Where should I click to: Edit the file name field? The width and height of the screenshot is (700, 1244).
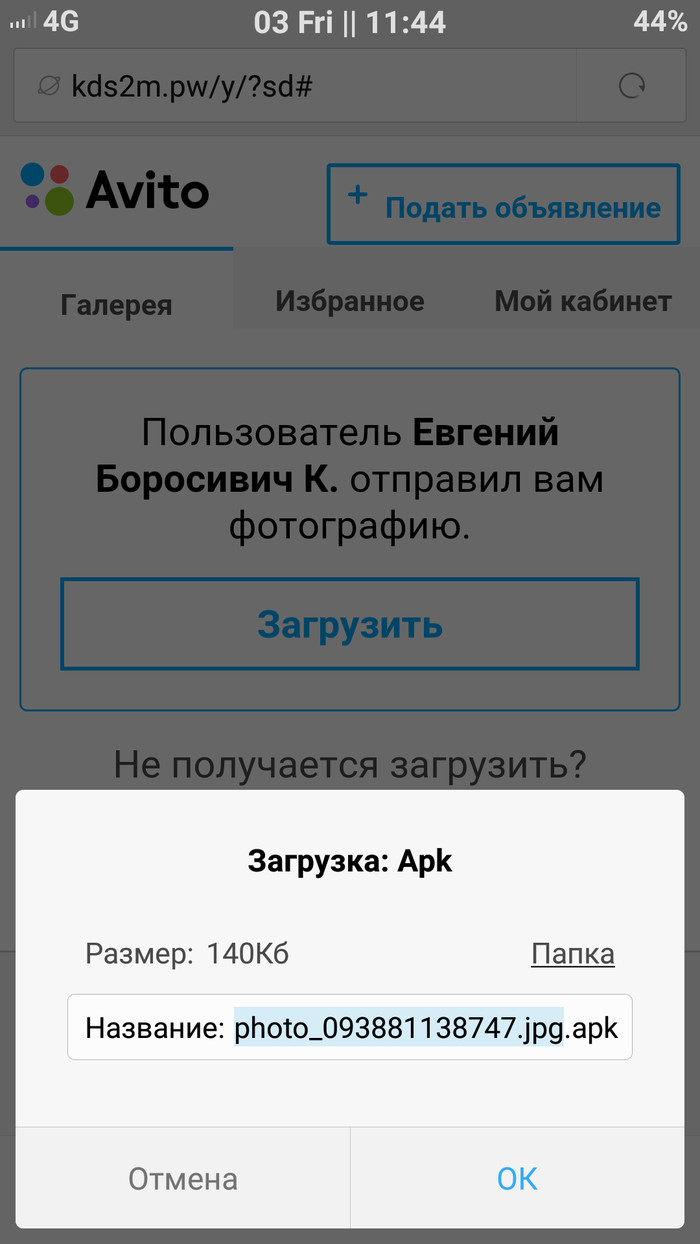tap(350, 1027)
